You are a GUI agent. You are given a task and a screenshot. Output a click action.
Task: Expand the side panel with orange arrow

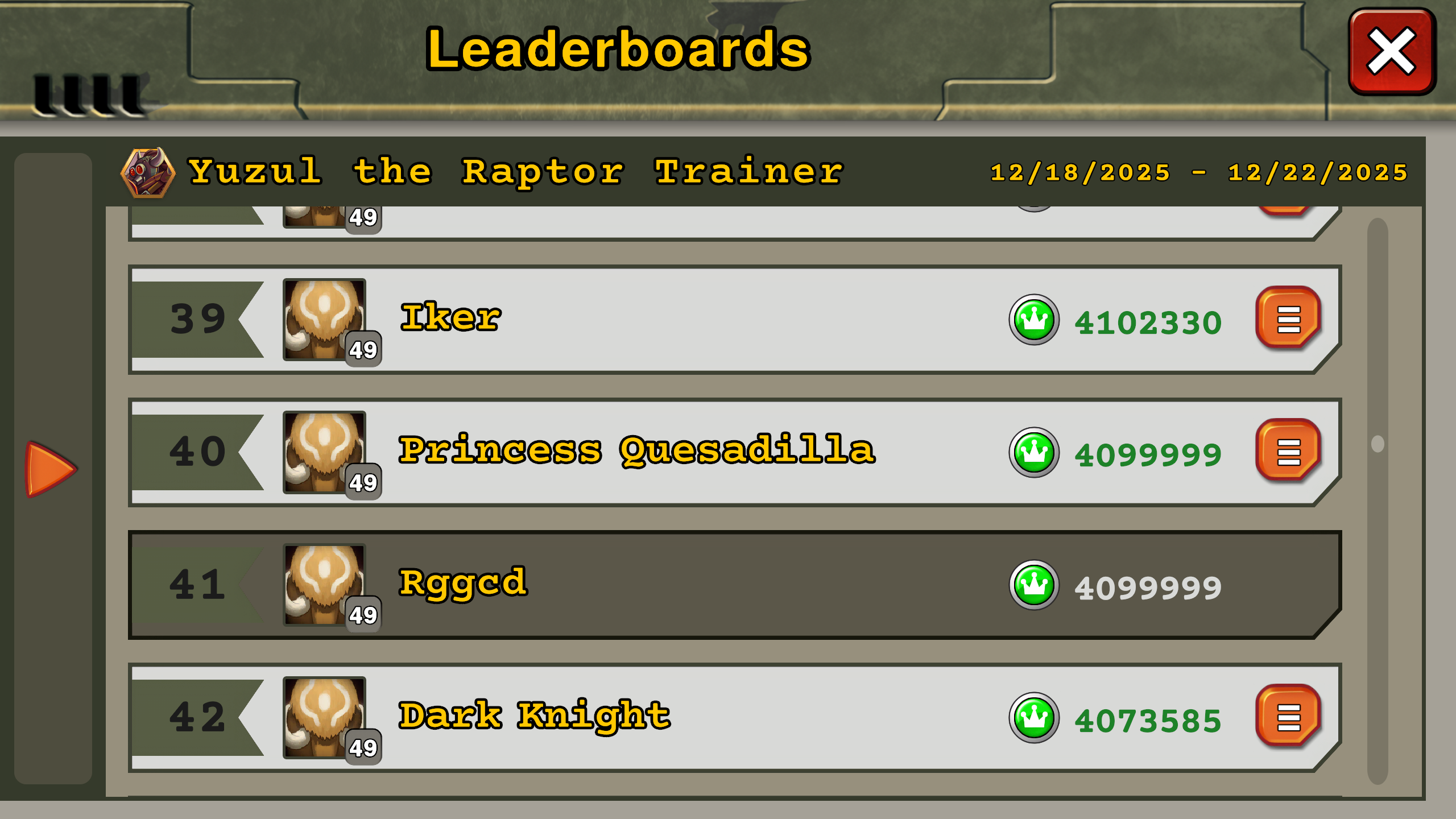tap(51, 469)
